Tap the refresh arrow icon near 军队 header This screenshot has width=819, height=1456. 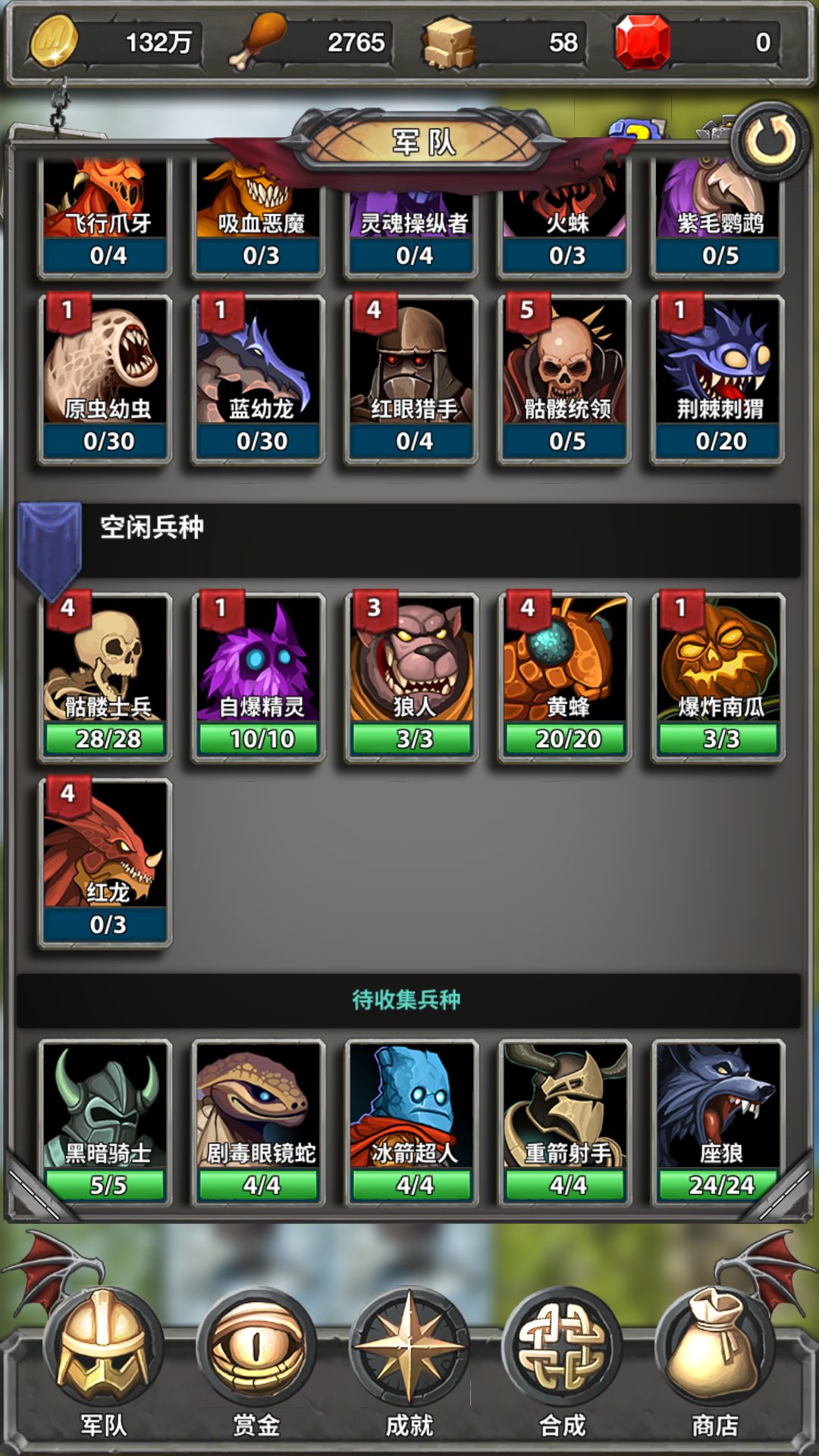coord(770,140)
